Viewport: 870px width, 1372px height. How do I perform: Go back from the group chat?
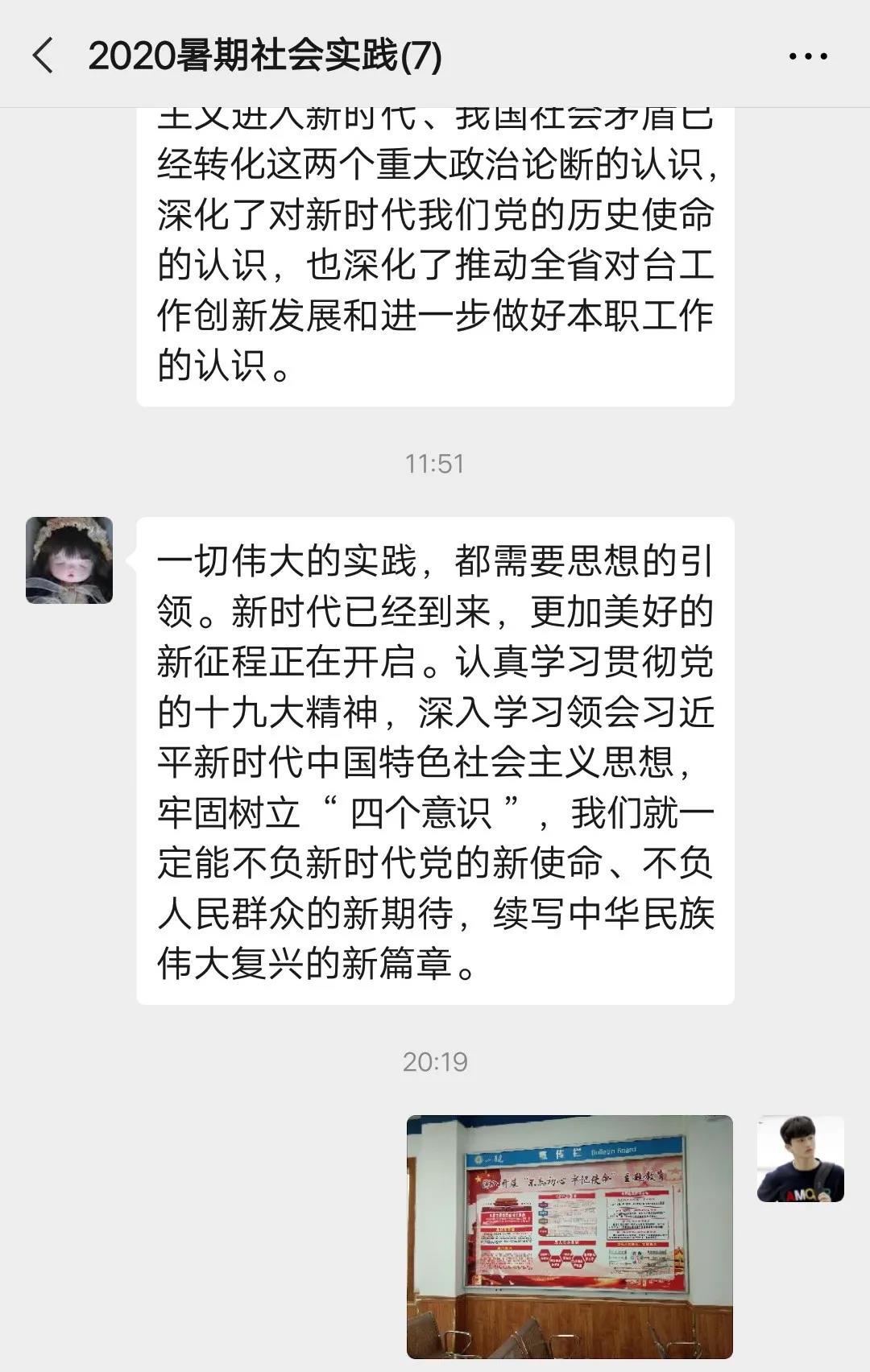pyautogui.click(x=43, y=56)
